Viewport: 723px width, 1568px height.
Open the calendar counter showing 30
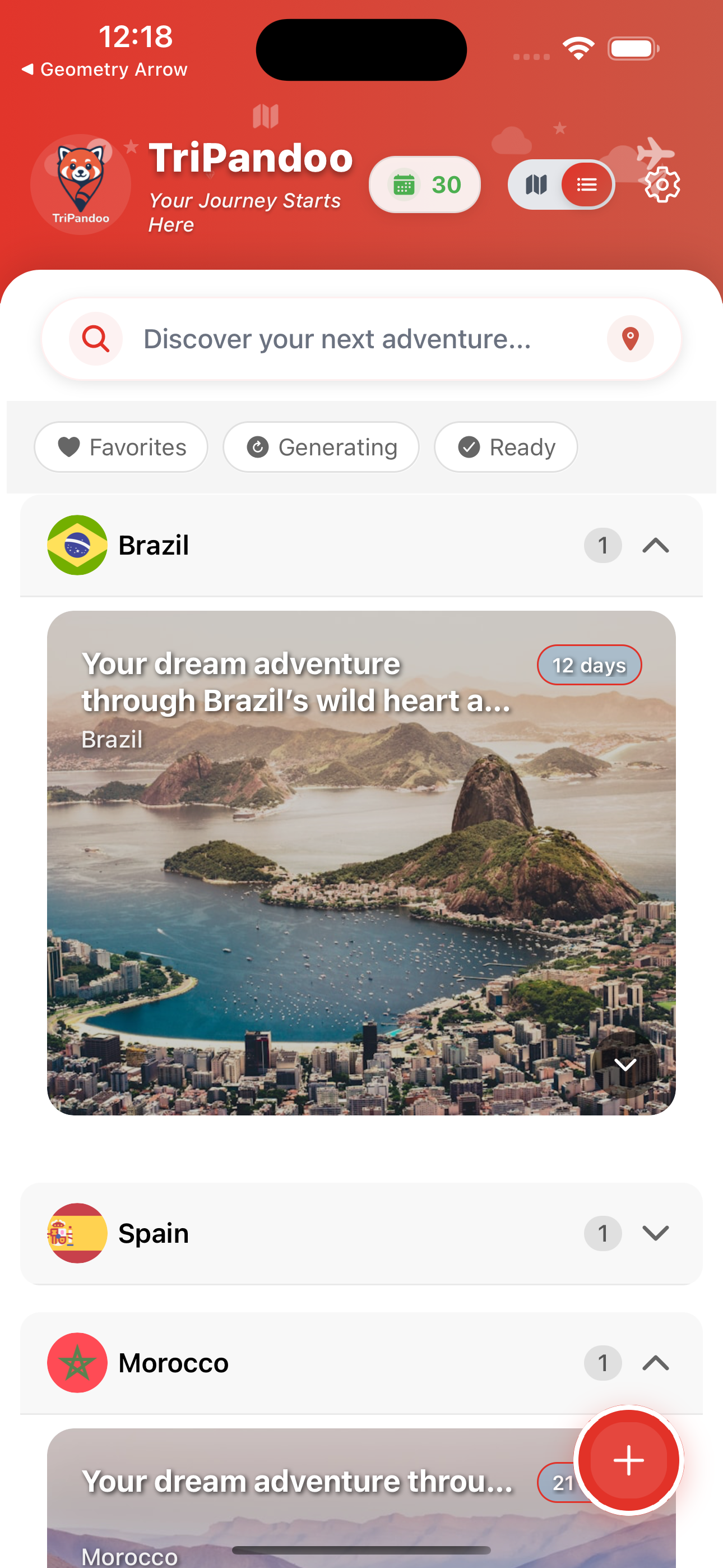[425, 185]
